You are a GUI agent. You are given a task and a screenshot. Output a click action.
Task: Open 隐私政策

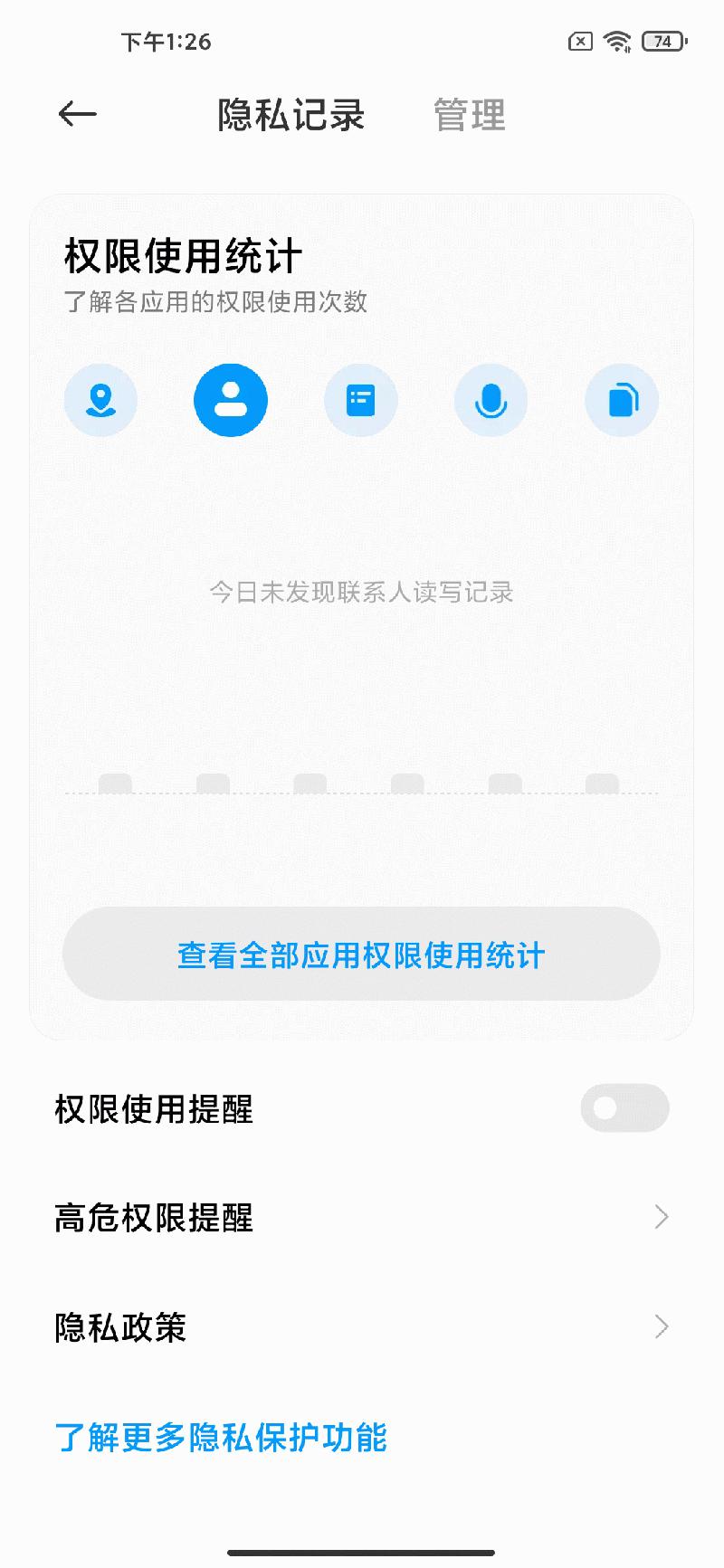[x=361, y=1327]
